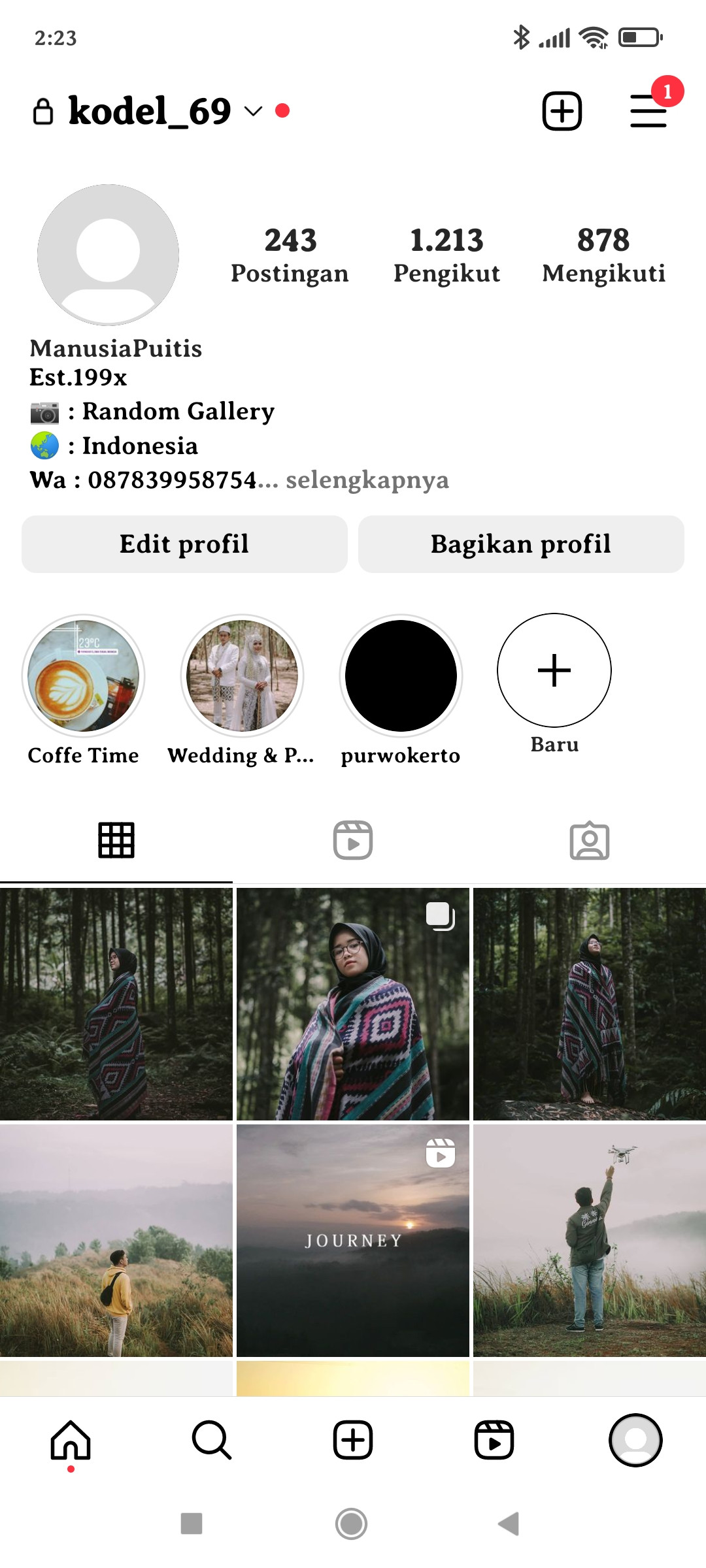The width and height of the screenshot is (706, 1568).
Task: Switch to the Reels tab on profile
Action: [x=353, y=840]
